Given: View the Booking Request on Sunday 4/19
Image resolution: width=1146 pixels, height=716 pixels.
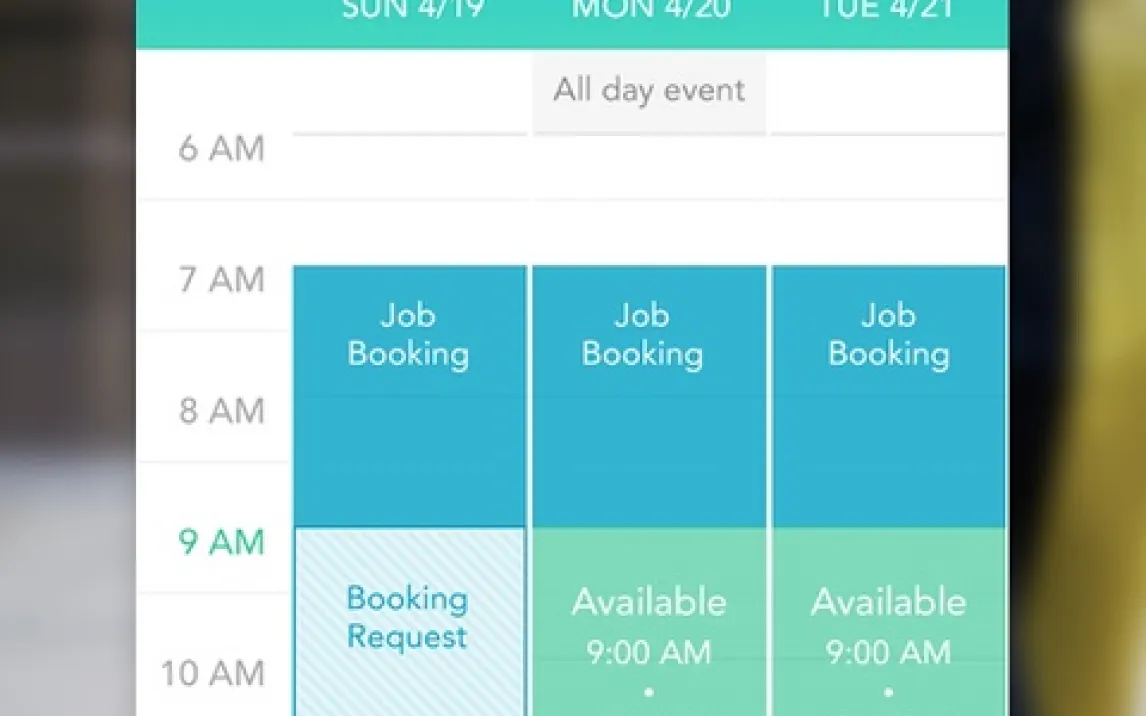Looking at the screenshot, I should pos(409,621).
